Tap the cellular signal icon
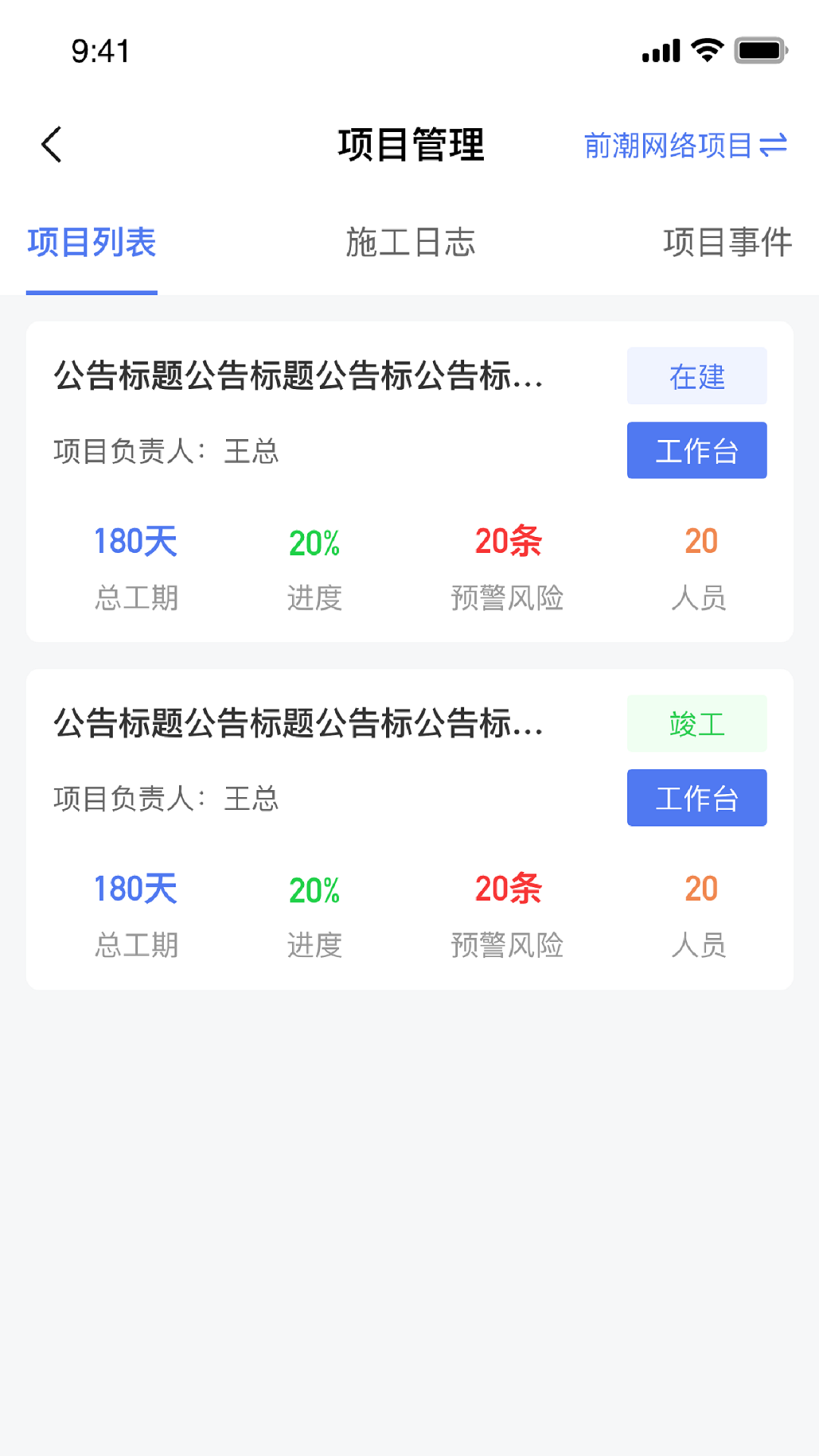Screen dimensions: 819x1456 [661, 50]
